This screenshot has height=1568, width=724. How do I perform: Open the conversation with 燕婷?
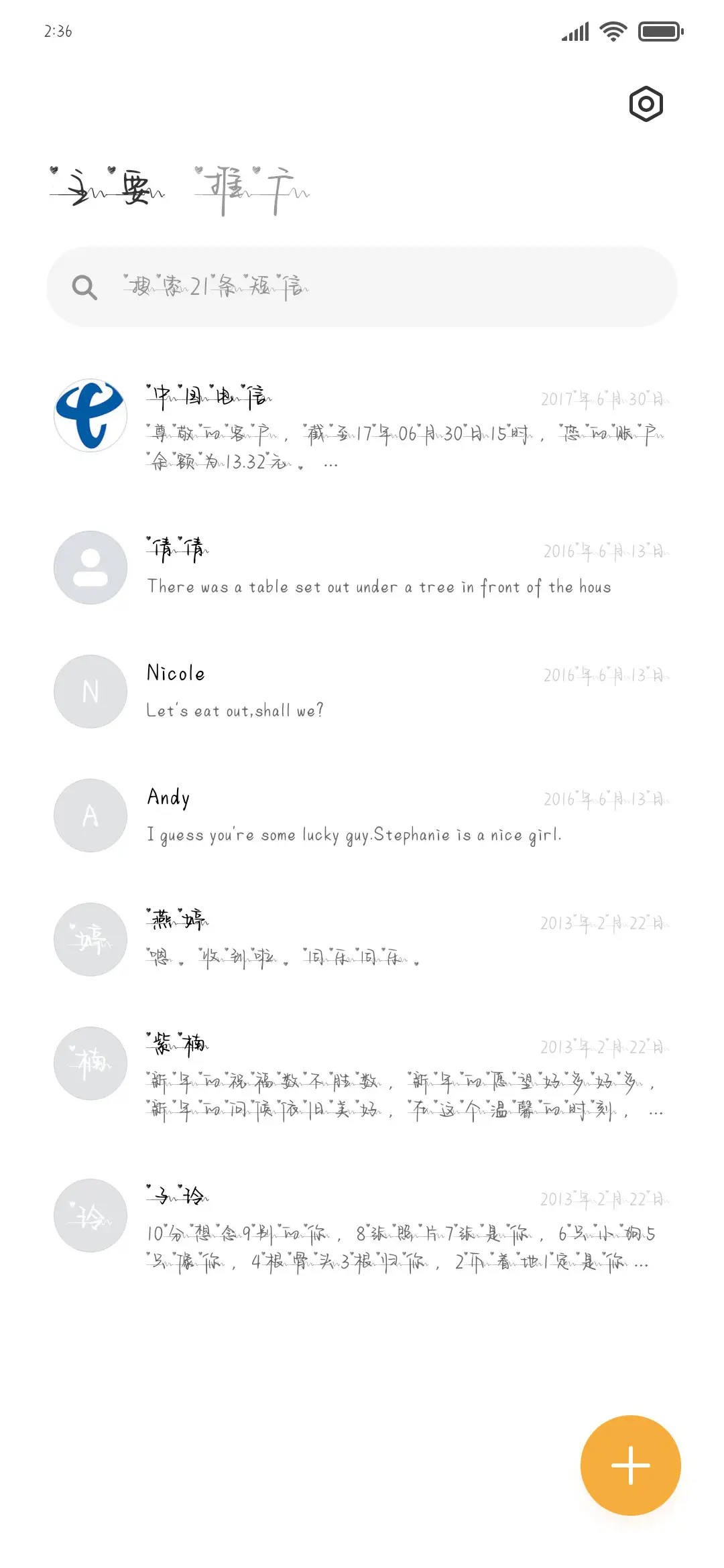(x=362, y=939)
